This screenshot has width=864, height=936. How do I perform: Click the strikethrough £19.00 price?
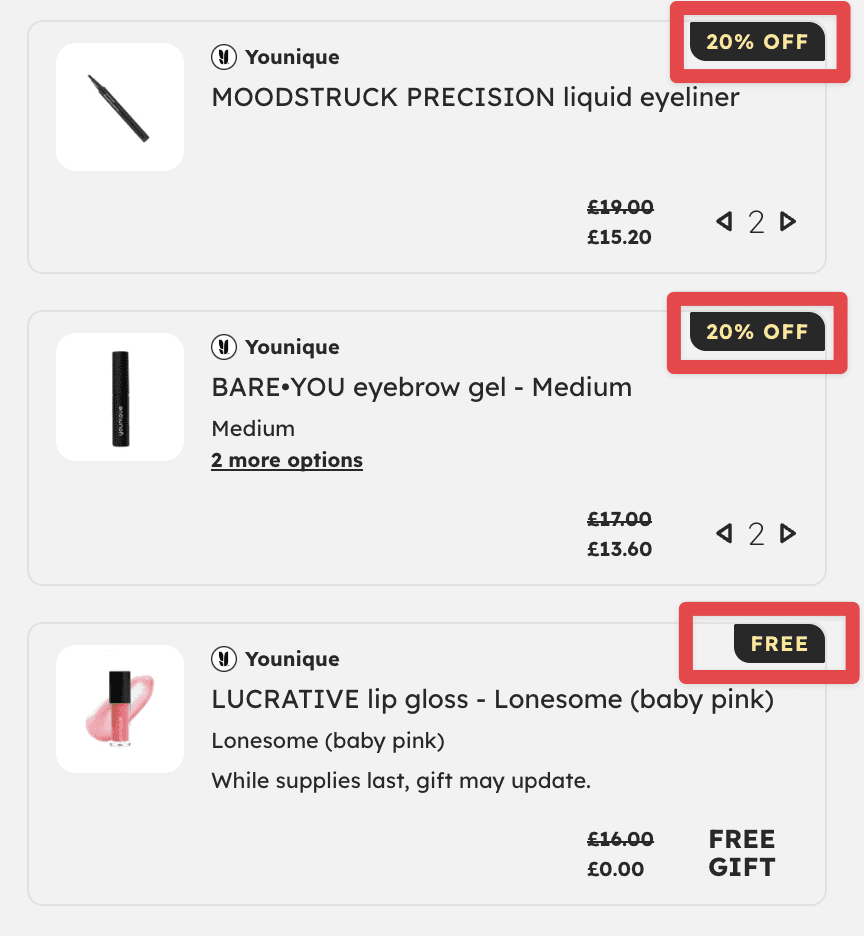point(619,208)
